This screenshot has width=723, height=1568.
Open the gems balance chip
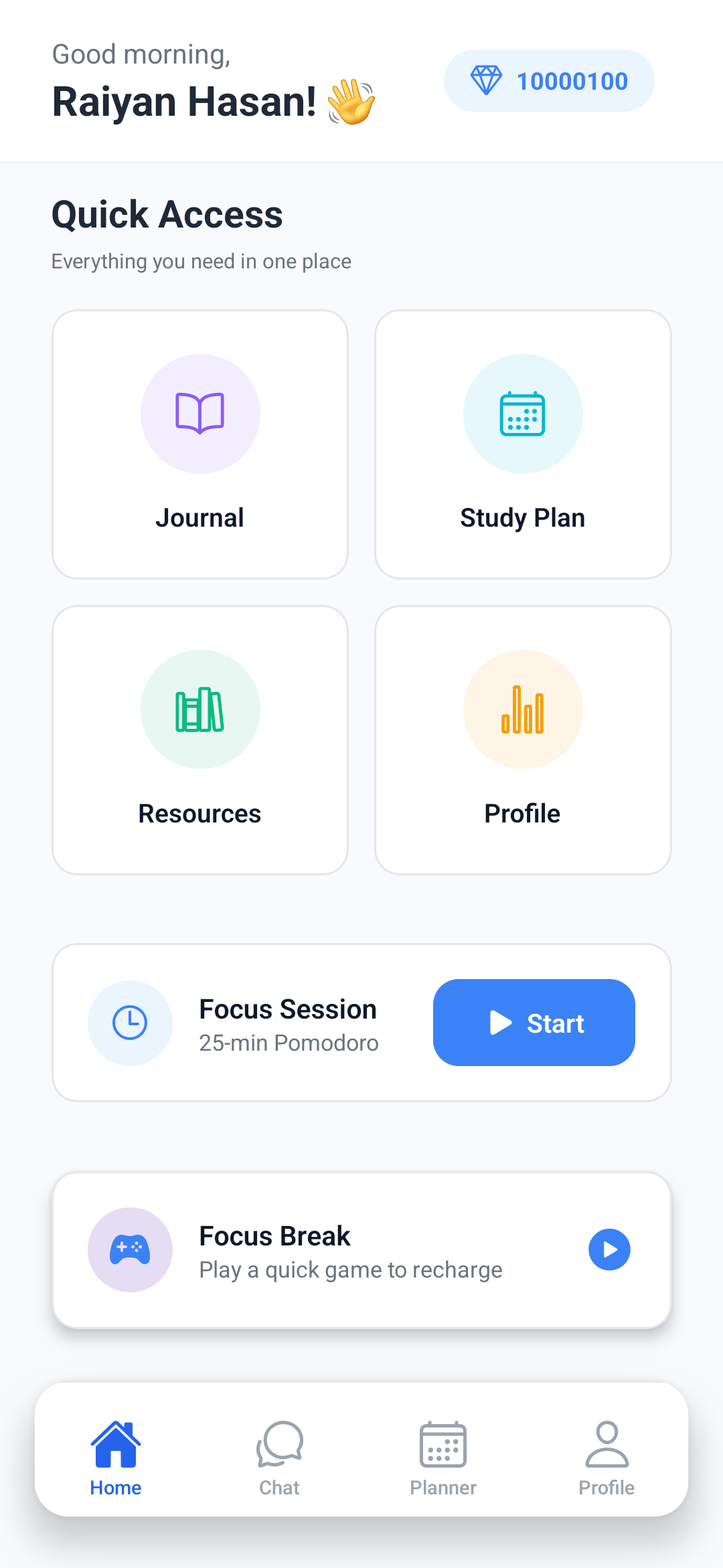(549, 81)
